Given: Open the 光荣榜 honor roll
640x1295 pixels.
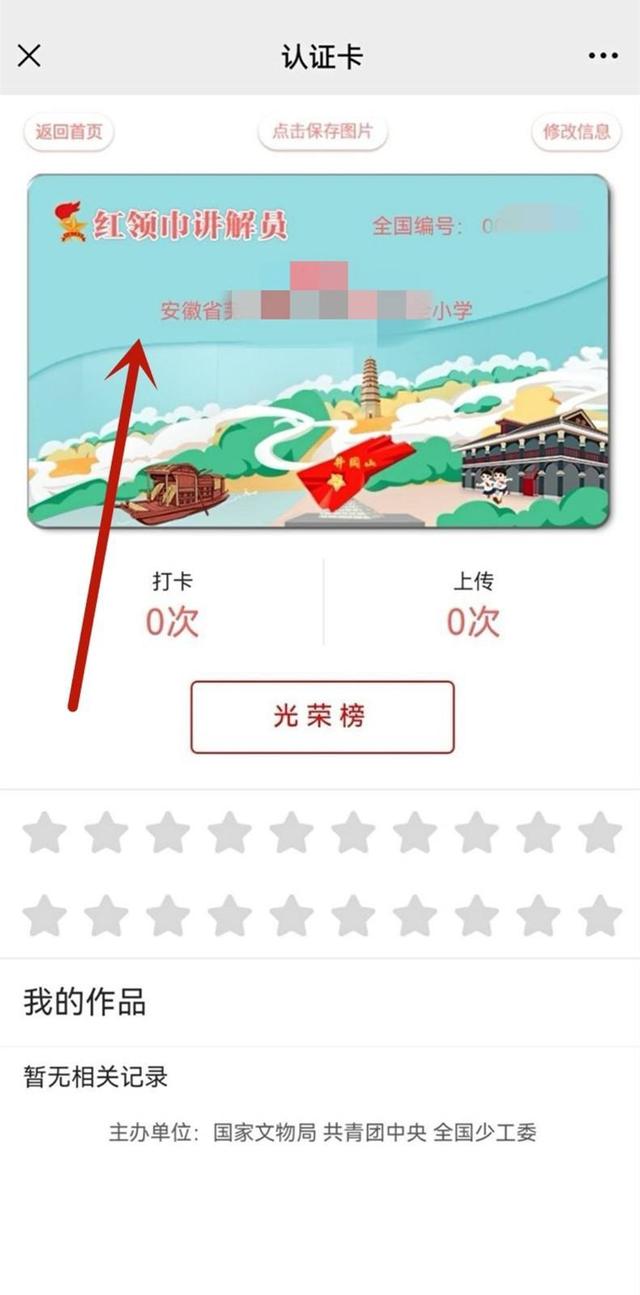Looking at the screenshot, I should (x=322, y=717).
